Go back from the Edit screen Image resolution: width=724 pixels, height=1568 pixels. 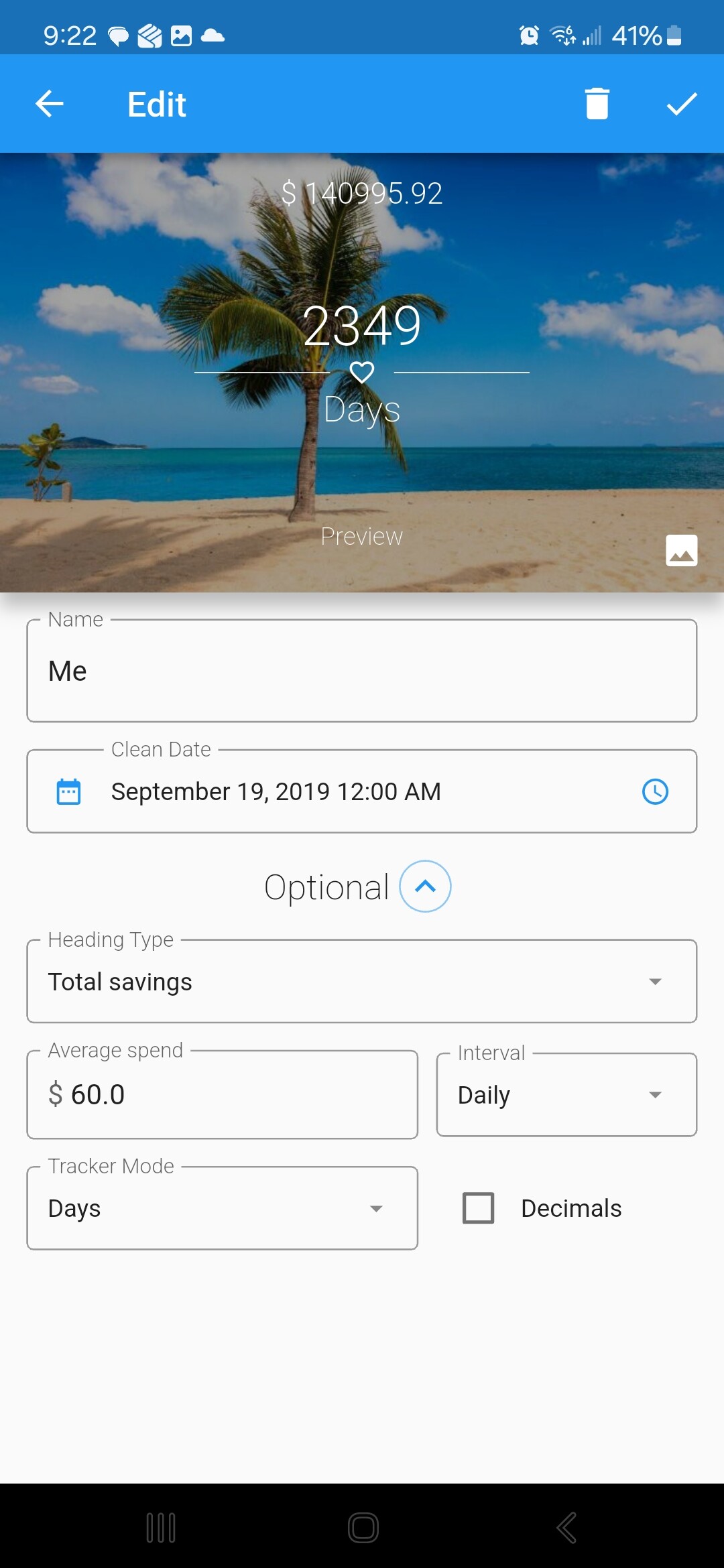click(x=49, y=104)
